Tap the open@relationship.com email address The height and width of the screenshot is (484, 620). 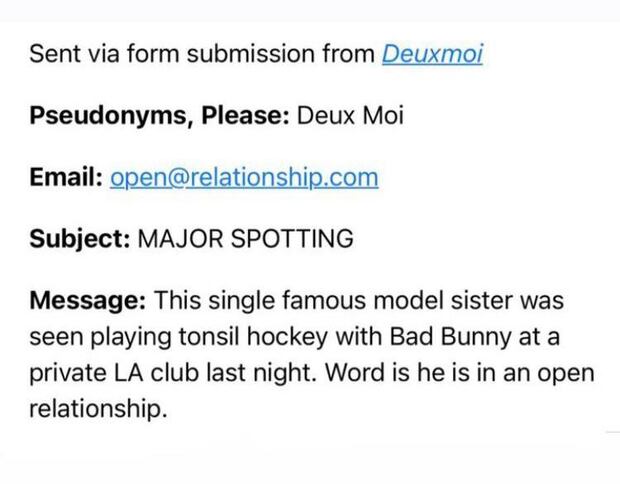pyautogui.click(x=244, y=177)
